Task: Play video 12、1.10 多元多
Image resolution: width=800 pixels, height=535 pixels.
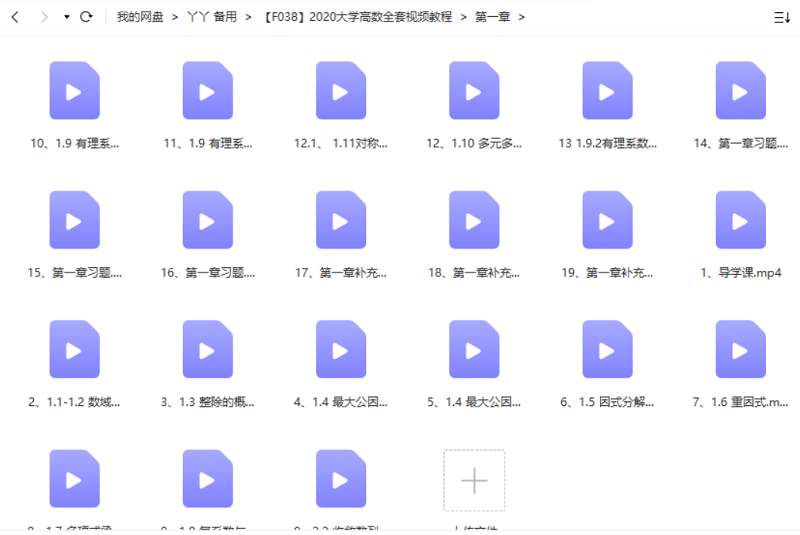Action: [474, 92]
